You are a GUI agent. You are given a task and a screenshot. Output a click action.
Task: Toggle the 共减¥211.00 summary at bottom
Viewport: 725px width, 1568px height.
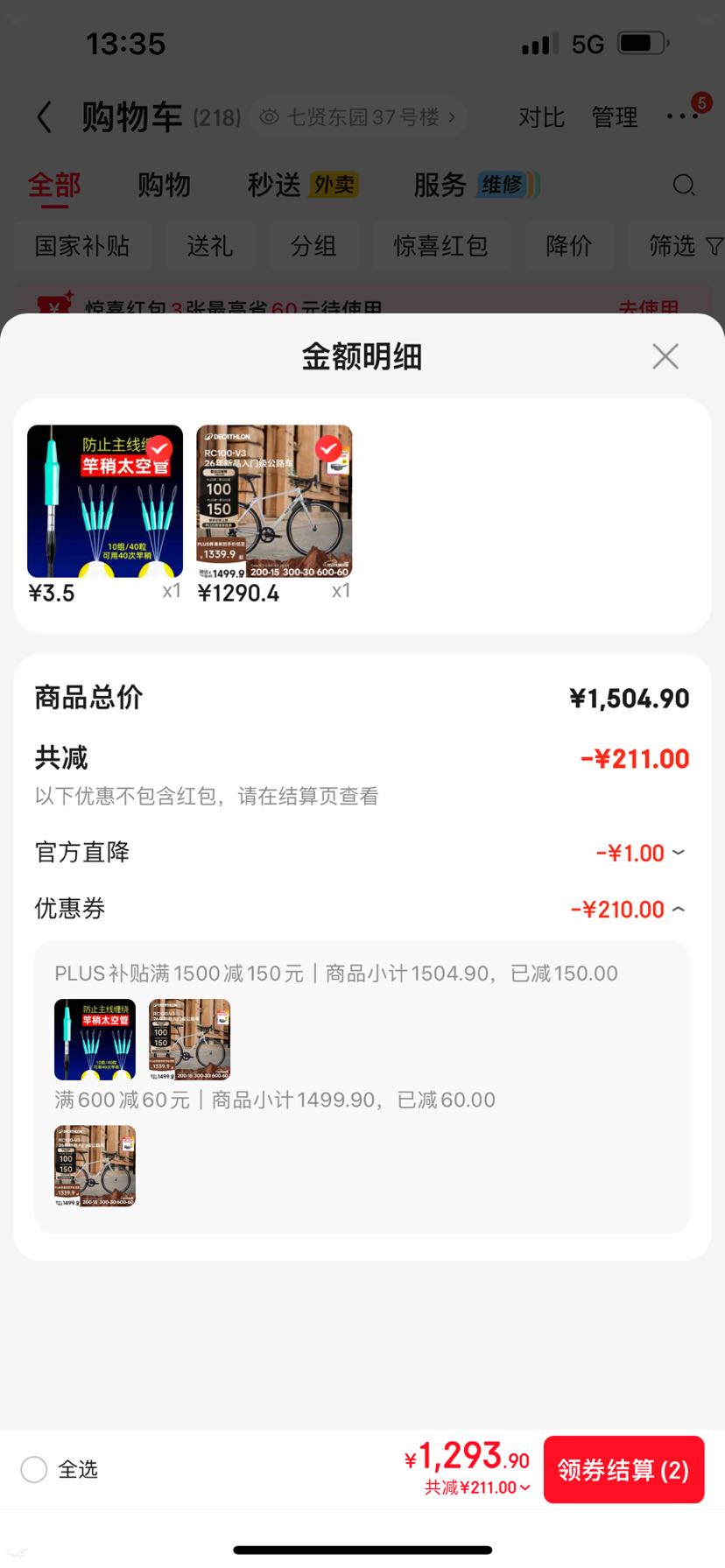[x=477, y=1487]
